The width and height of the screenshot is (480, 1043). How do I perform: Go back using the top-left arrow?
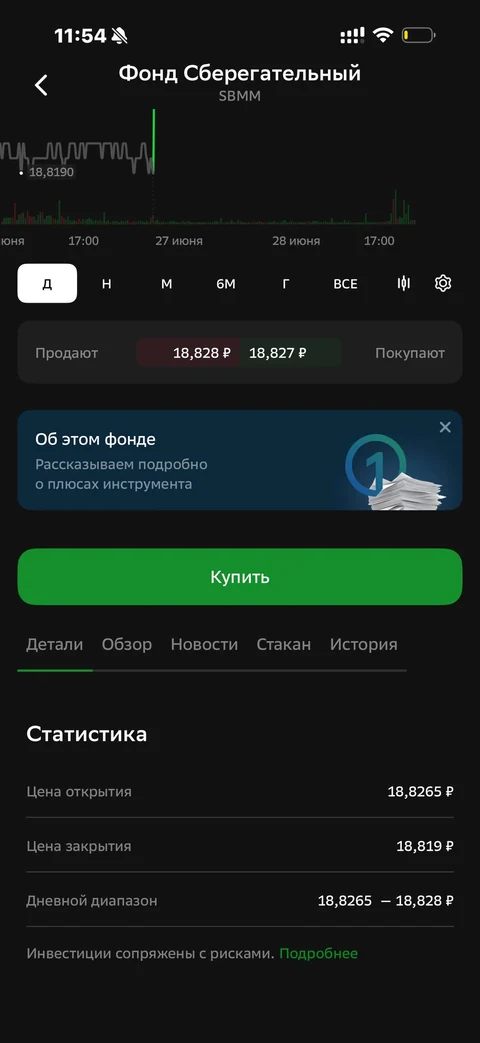(x=41, y=84)
